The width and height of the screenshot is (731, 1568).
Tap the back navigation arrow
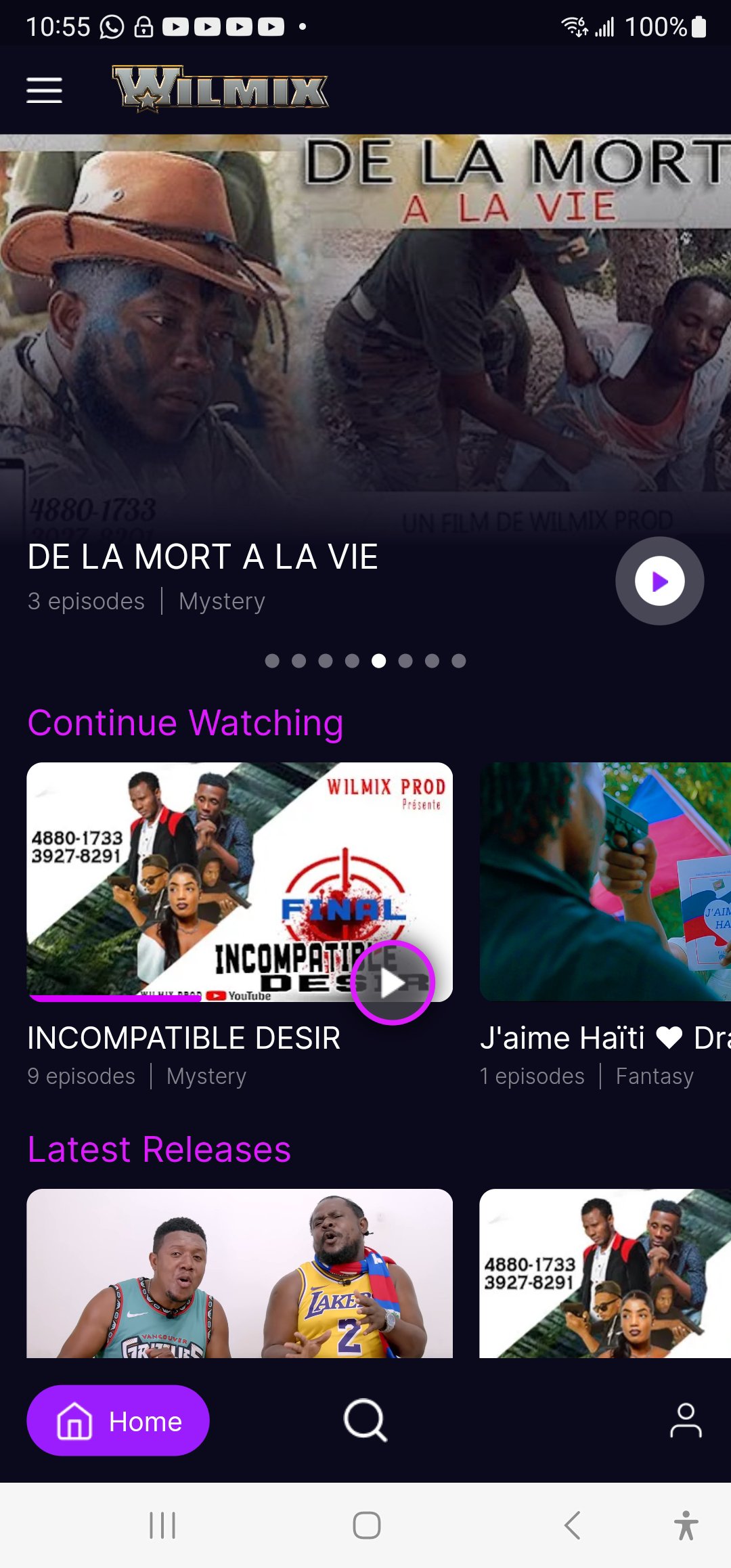tap(573, 1526)
